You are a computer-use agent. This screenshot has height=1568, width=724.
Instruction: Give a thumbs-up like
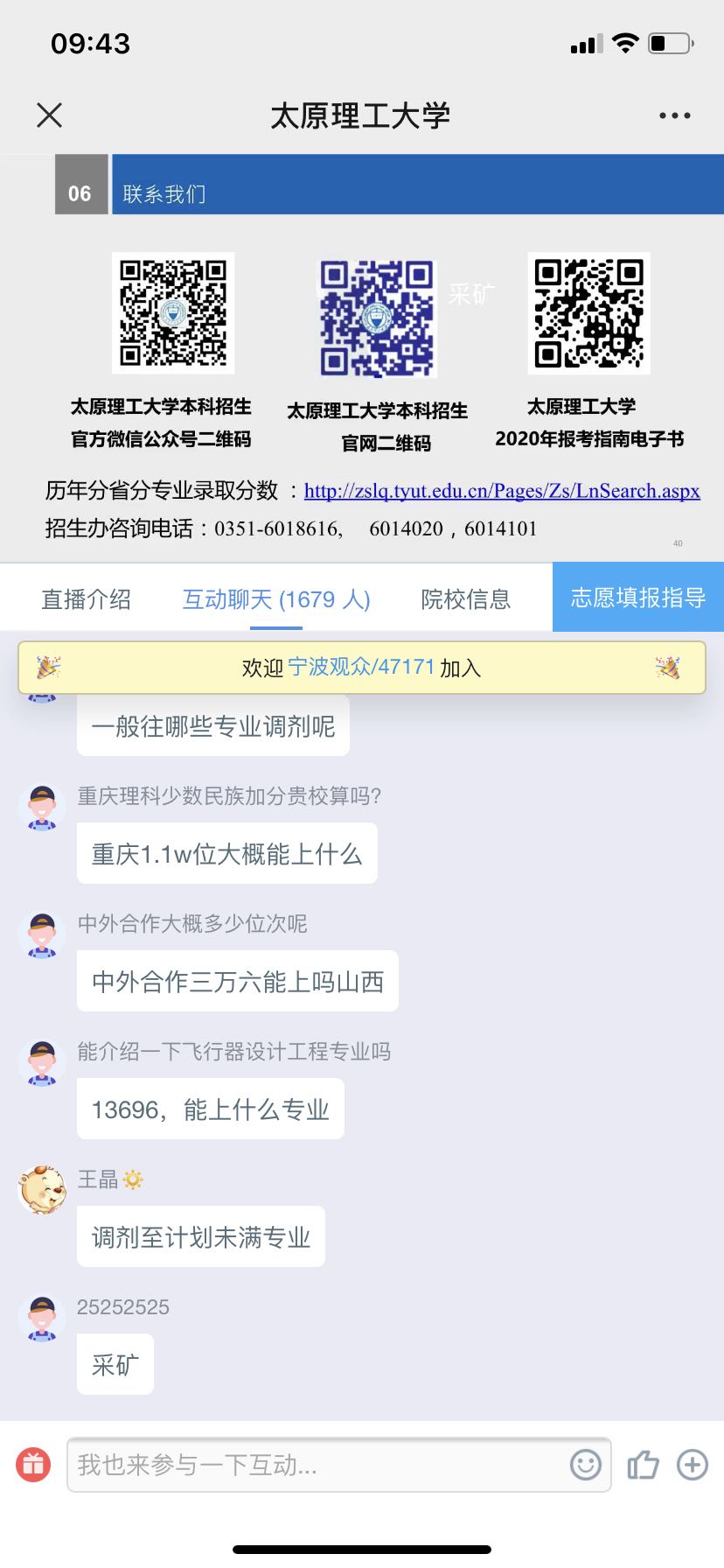point(643,1464)
